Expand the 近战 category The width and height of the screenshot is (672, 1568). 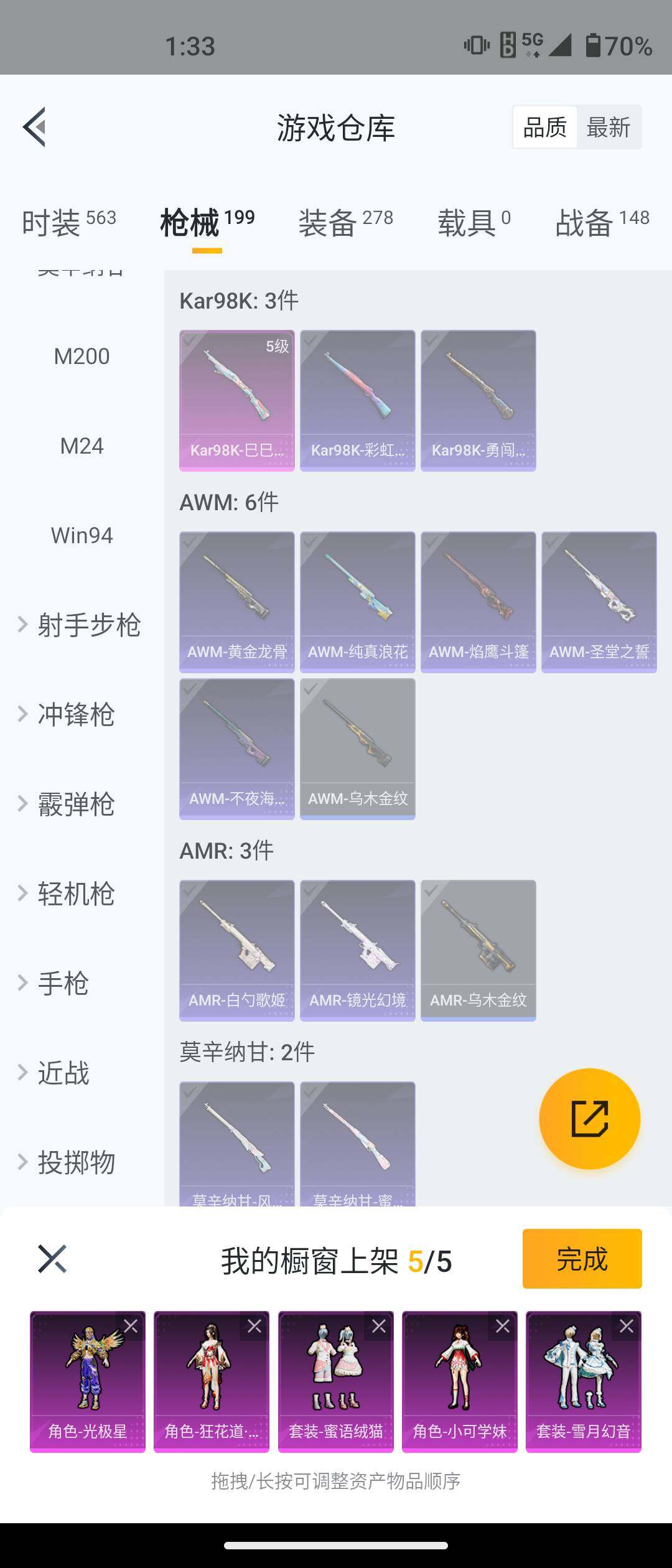[62, 1073]
